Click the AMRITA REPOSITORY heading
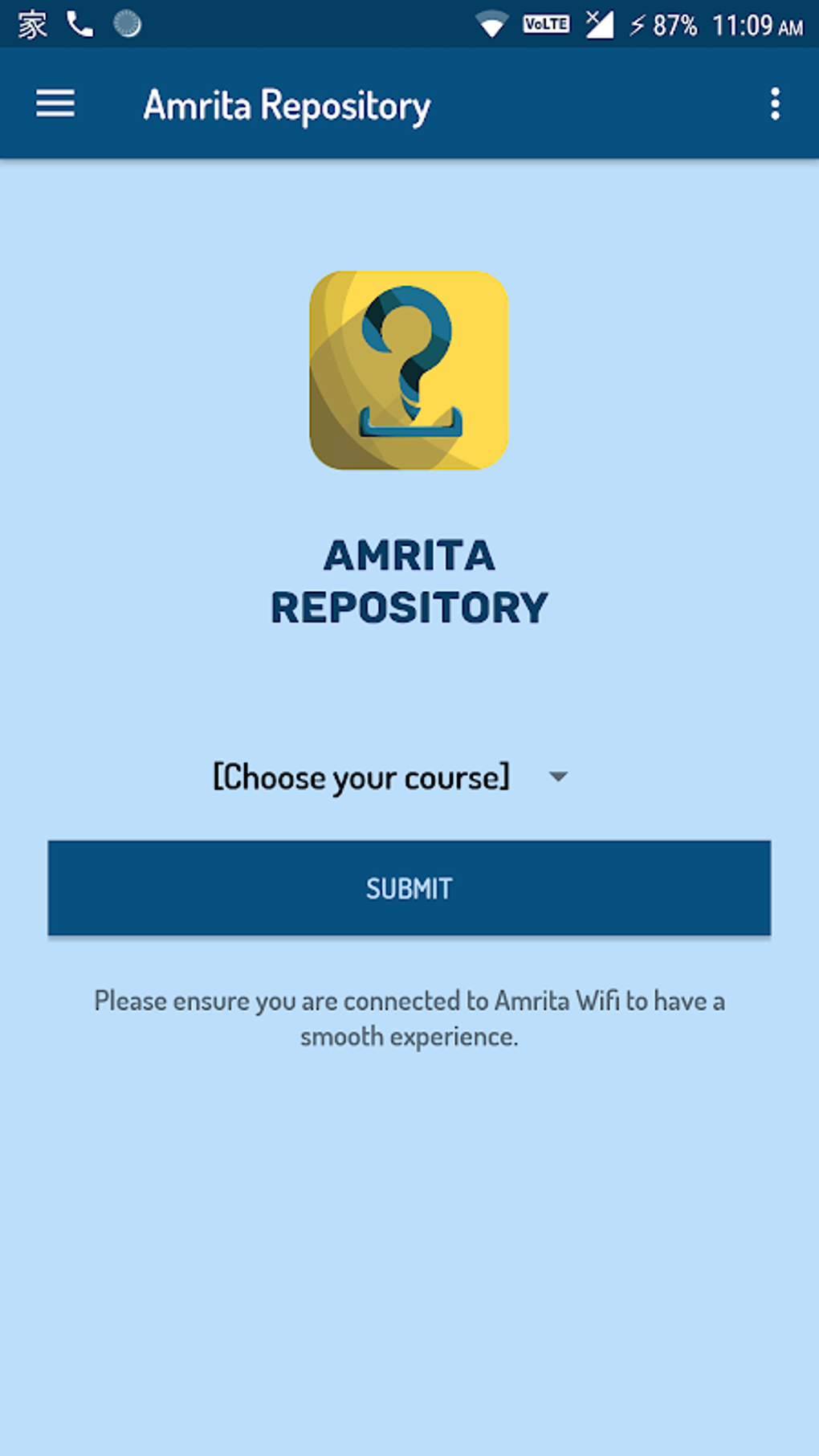Screen dimensions: 819x1456 (x=409, y=581)
